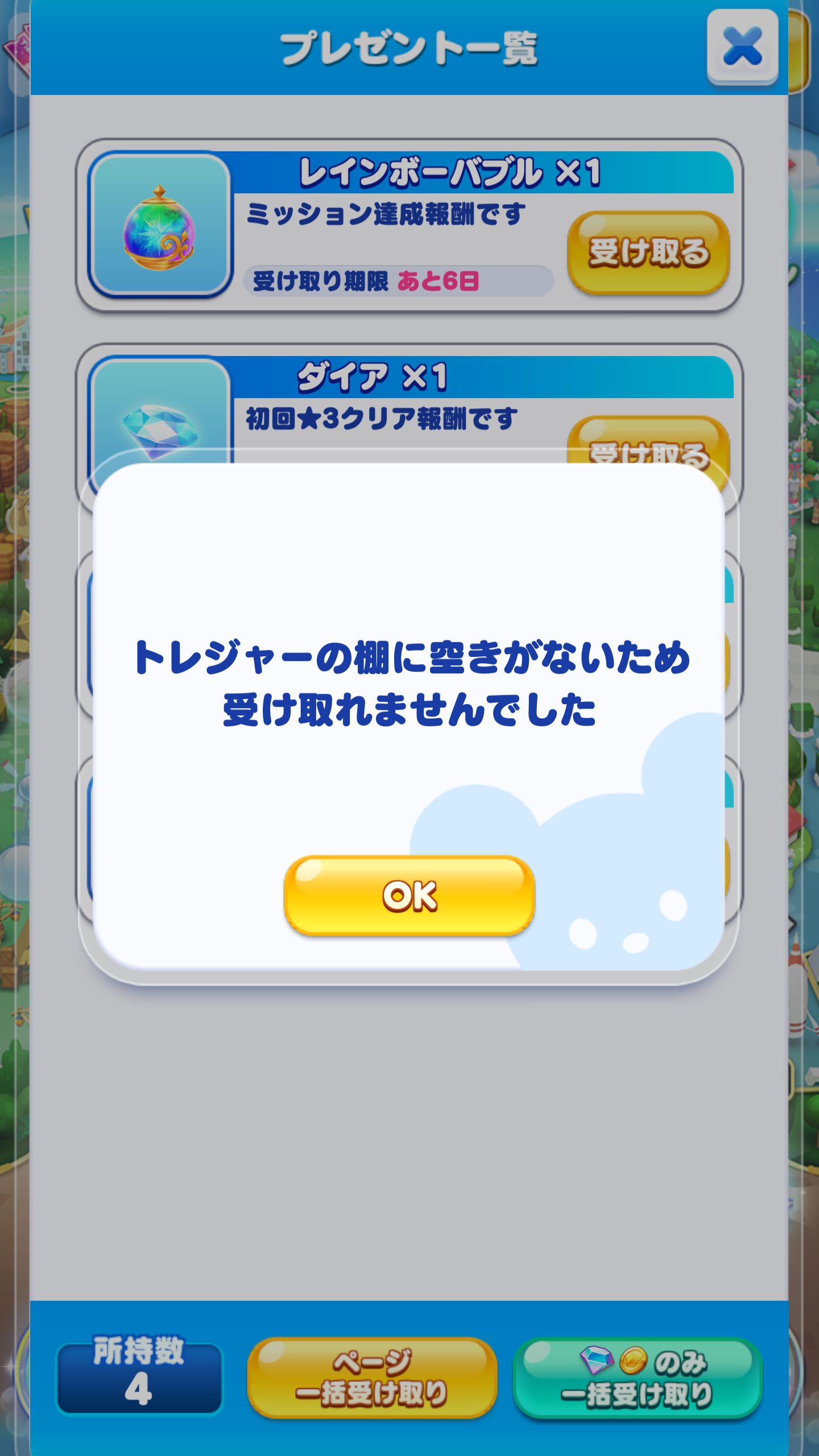Tap ページ一括受け取り to claim the whole page
819x1456 pixels.
pyautogui.click(x=372, y=1377)
